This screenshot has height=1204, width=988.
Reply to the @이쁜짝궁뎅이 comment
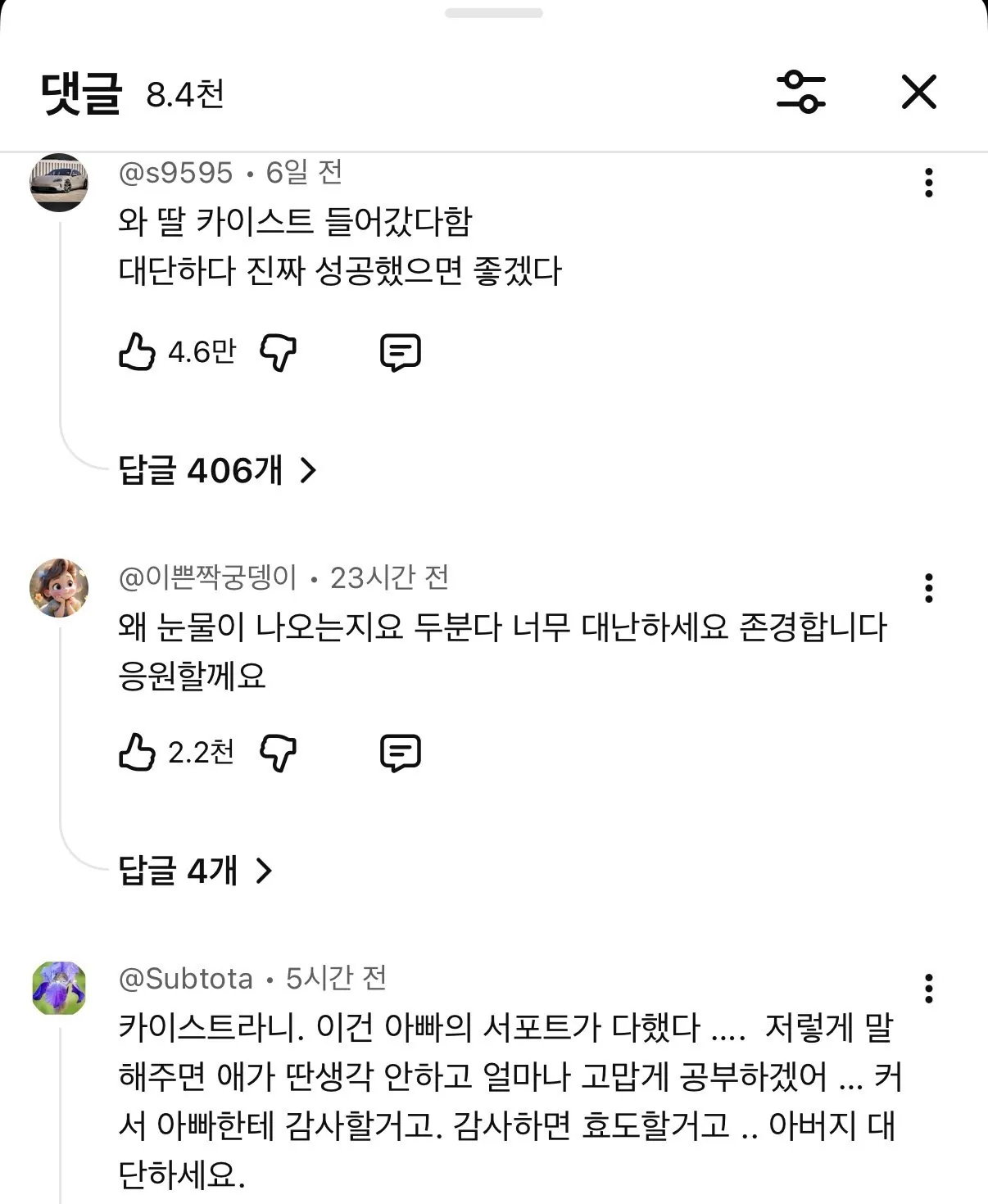pyautogui.click(x=401, y=753)
